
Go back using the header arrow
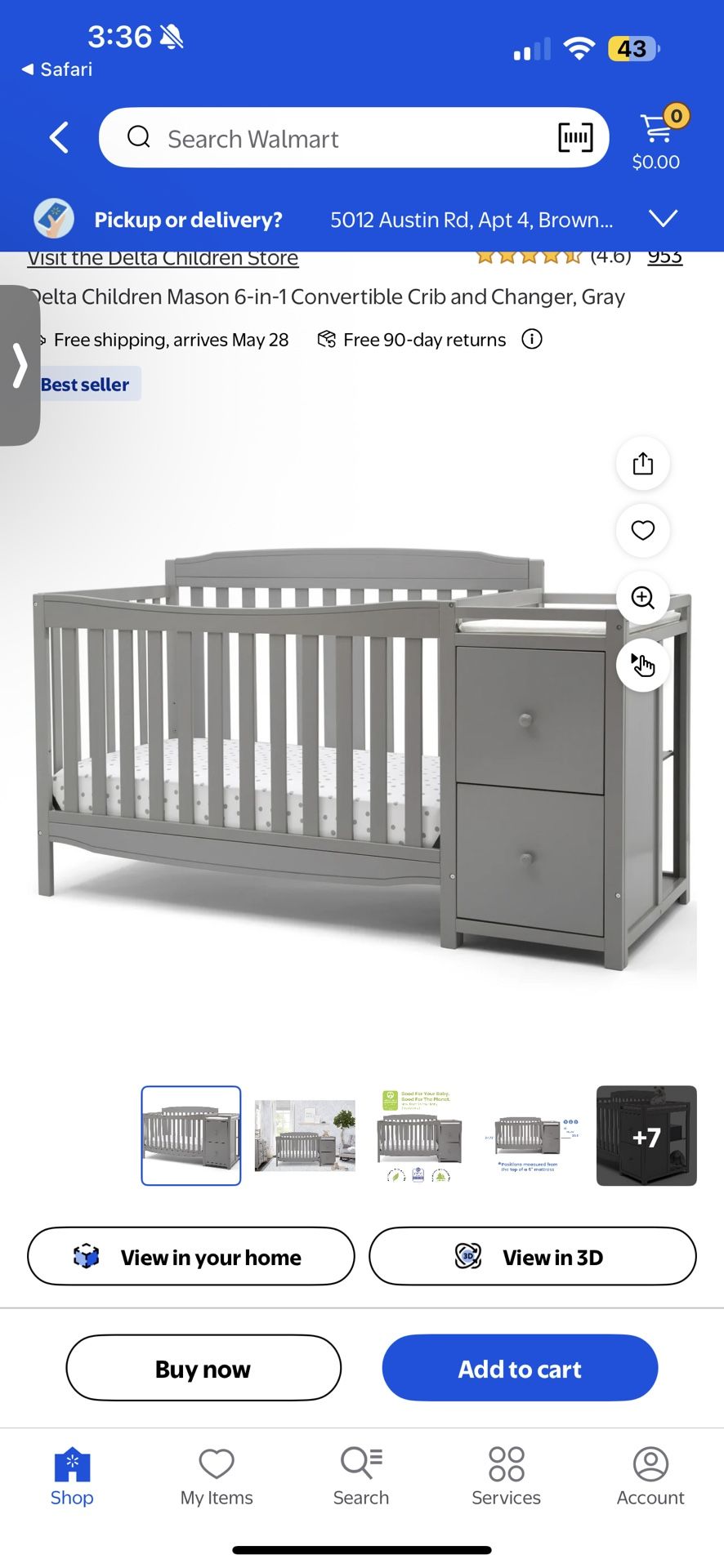[x=59, y=138]
